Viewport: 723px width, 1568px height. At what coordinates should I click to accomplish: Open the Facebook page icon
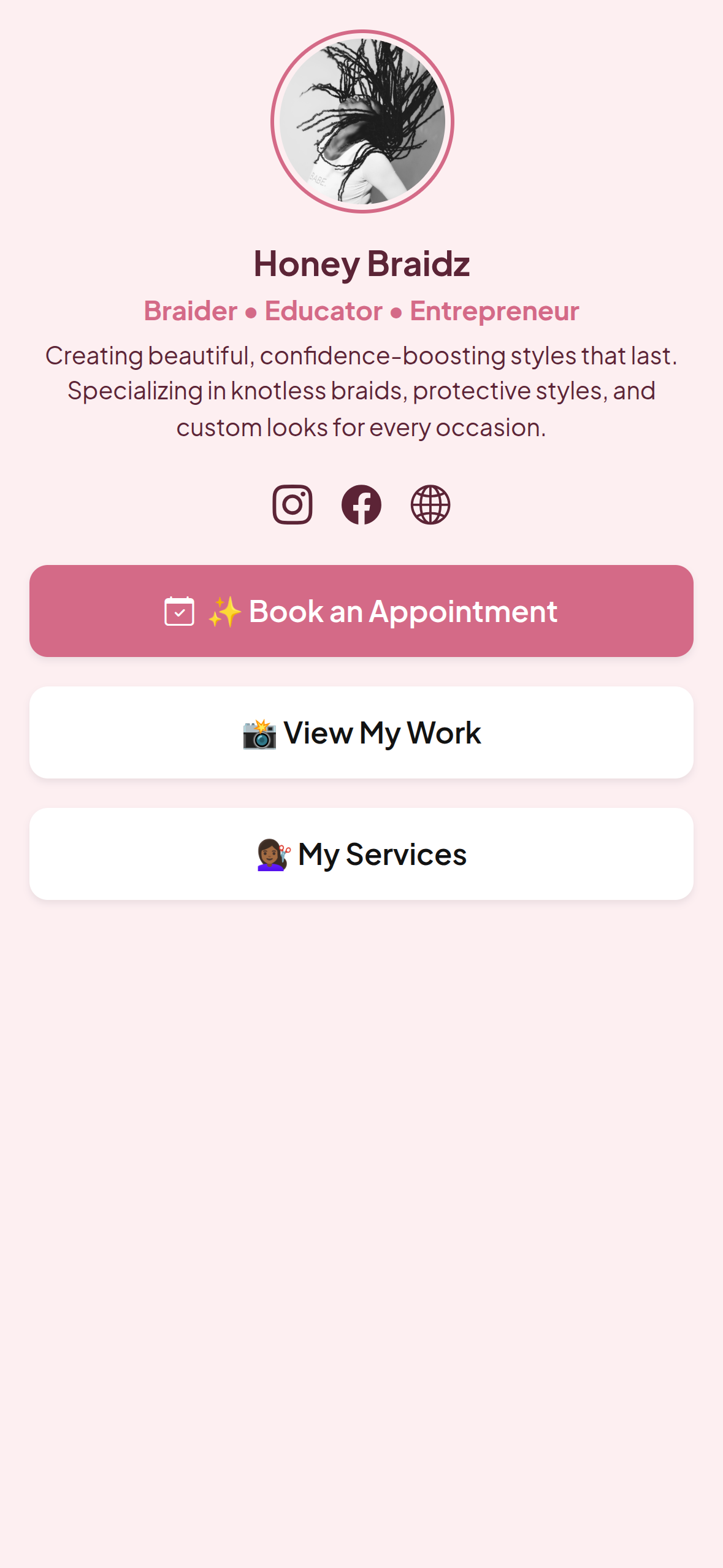pos(361,505)
